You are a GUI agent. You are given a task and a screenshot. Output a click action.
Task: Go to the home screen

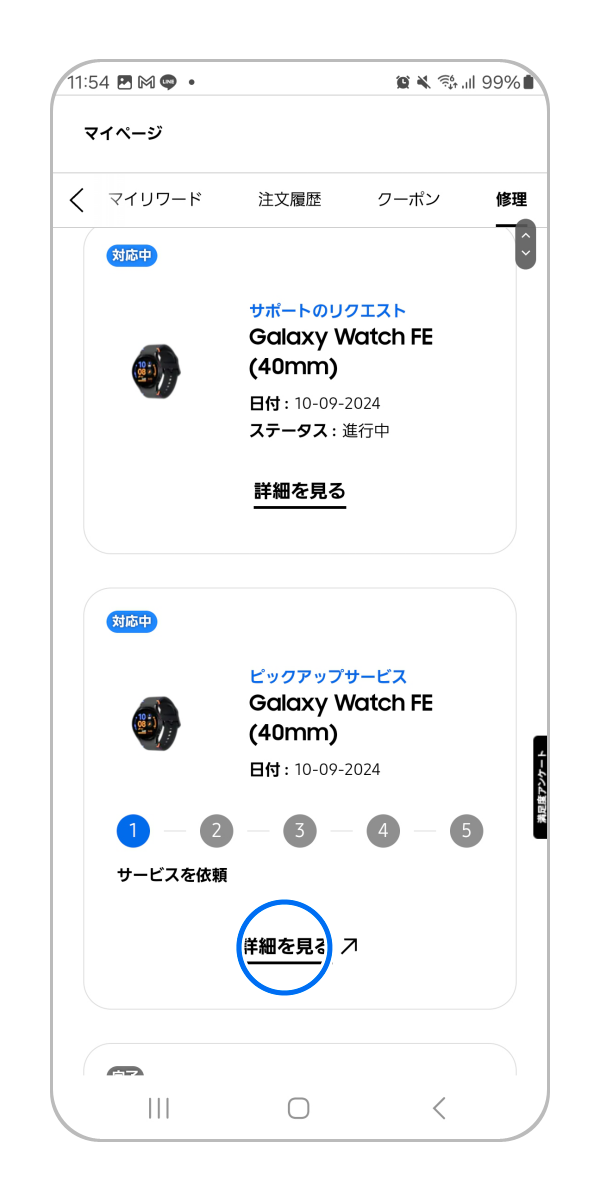[x=298, y=1107]
